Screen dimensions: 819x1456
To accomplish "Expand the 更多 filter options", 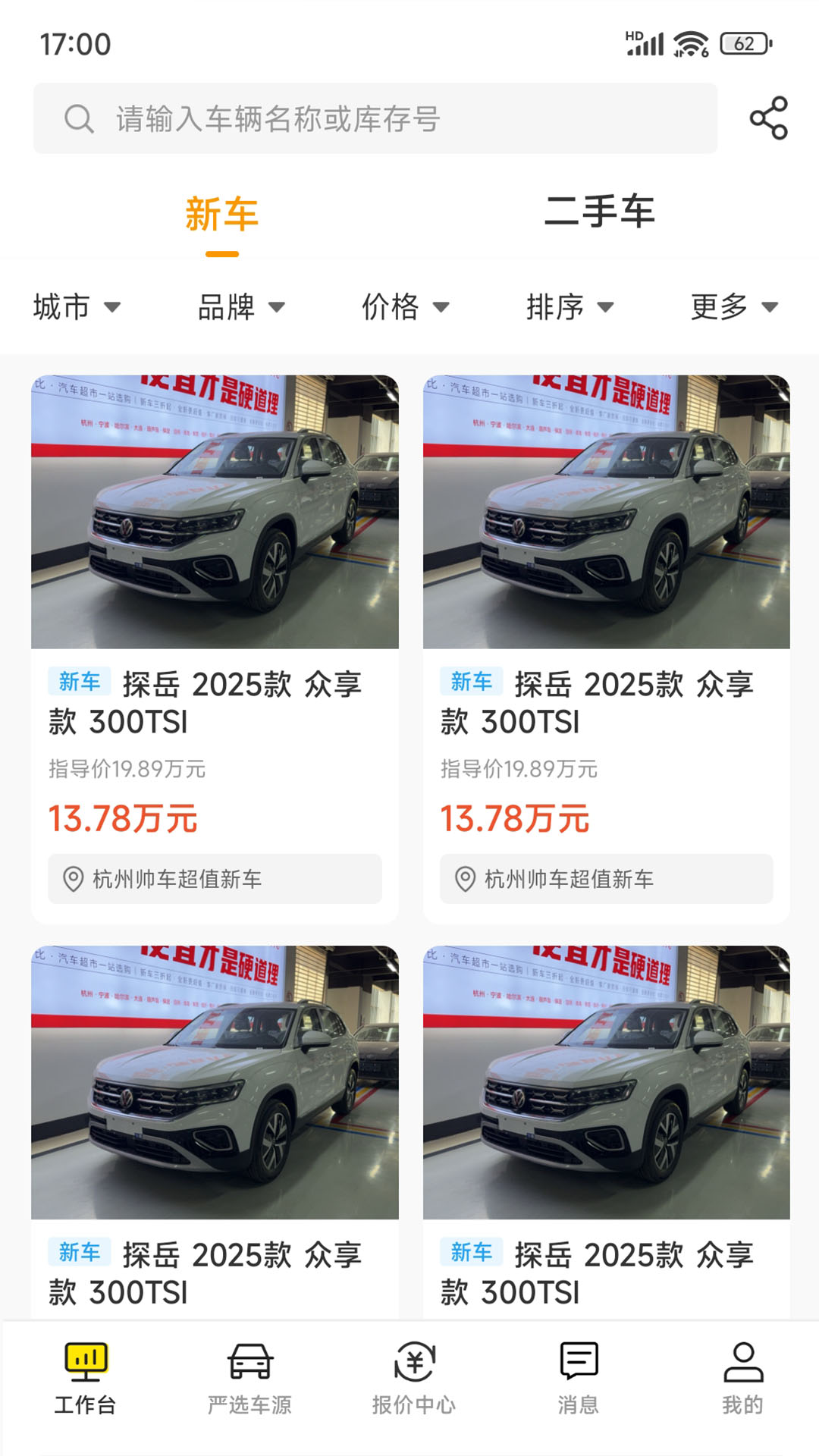I will (734, 307).
